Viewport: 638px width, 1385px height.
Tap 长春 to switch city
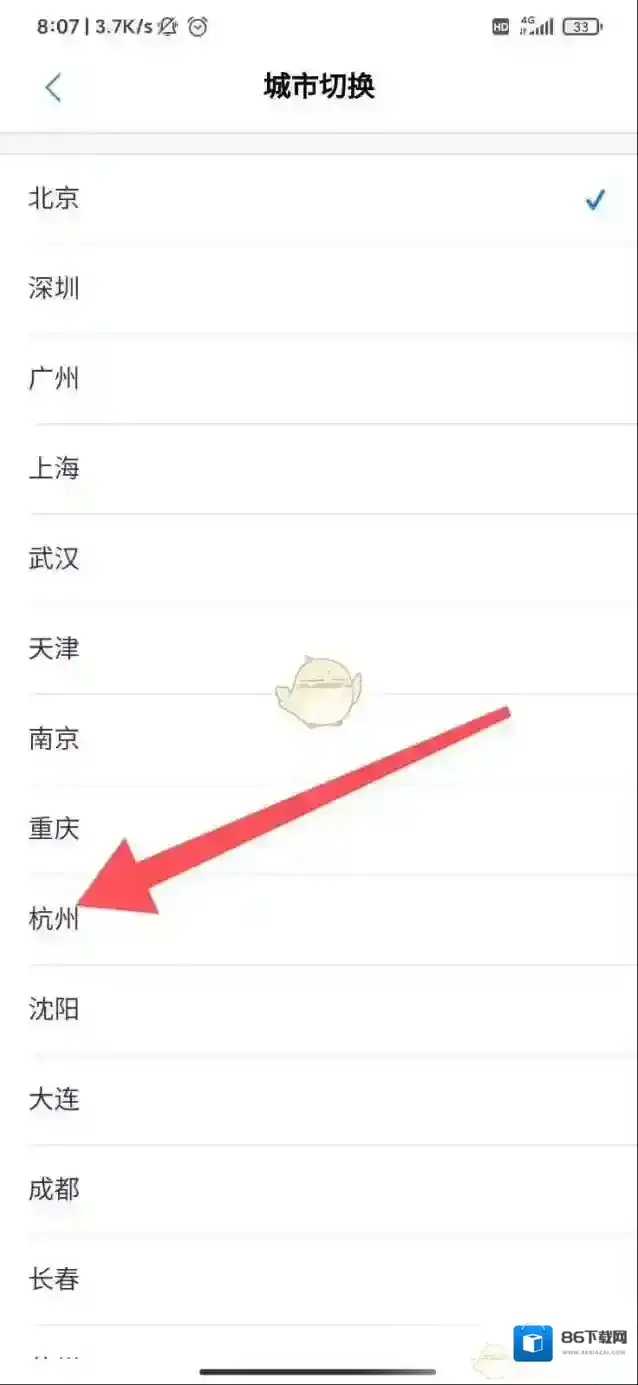[54, 1279]
